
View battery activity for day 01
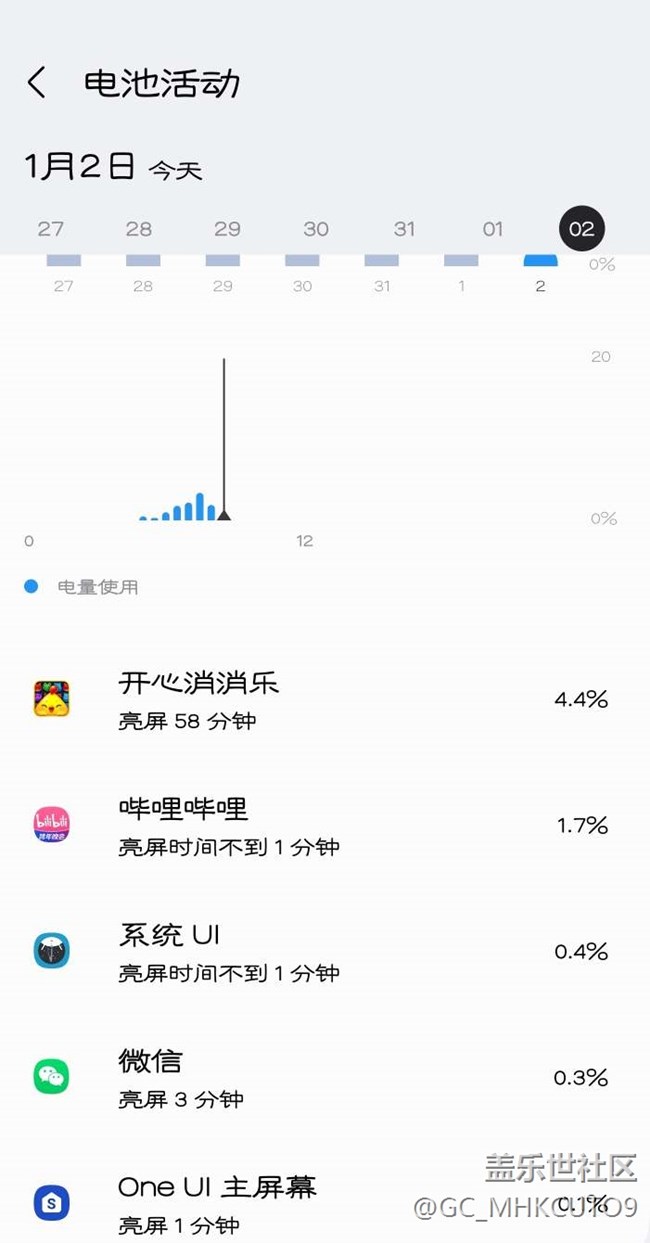[493, 229]
